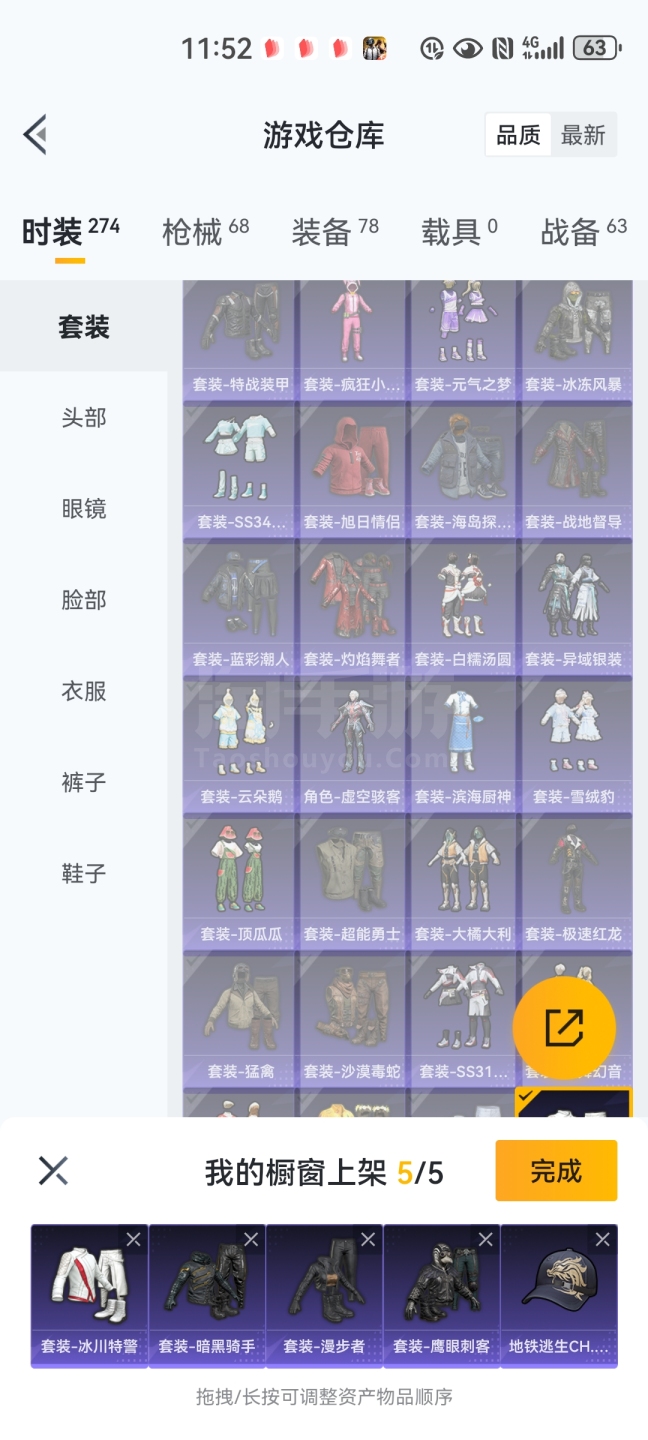Viewport: 648px width, 1440px height.
Task: Open the 衣服 category
Action: [83, 690]
